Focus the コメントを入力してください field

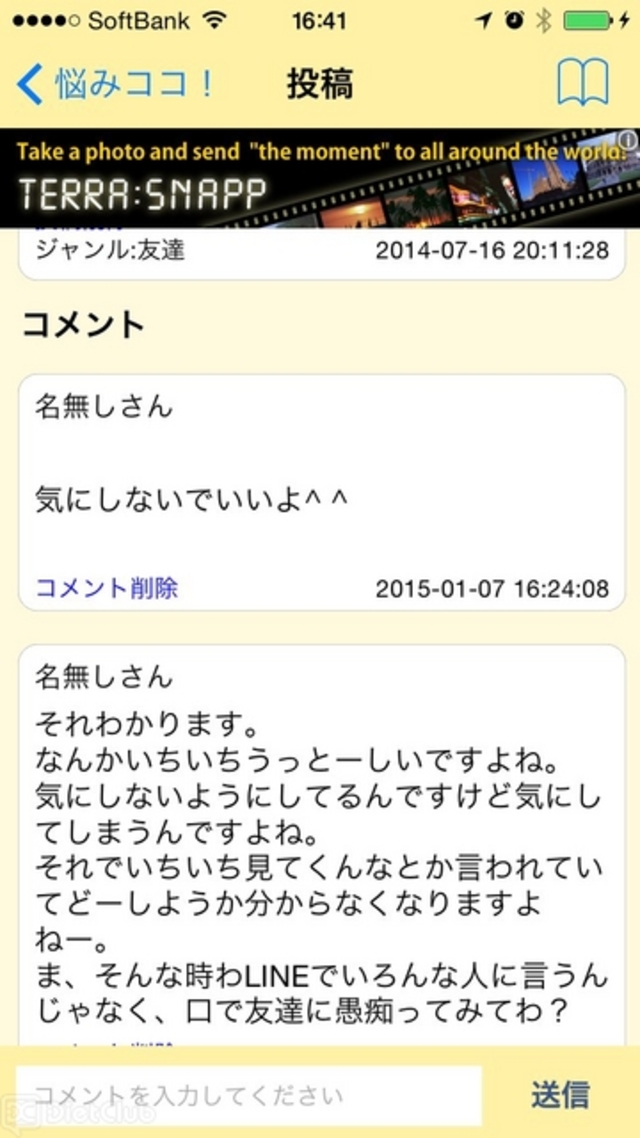[x=248, y=1095]
